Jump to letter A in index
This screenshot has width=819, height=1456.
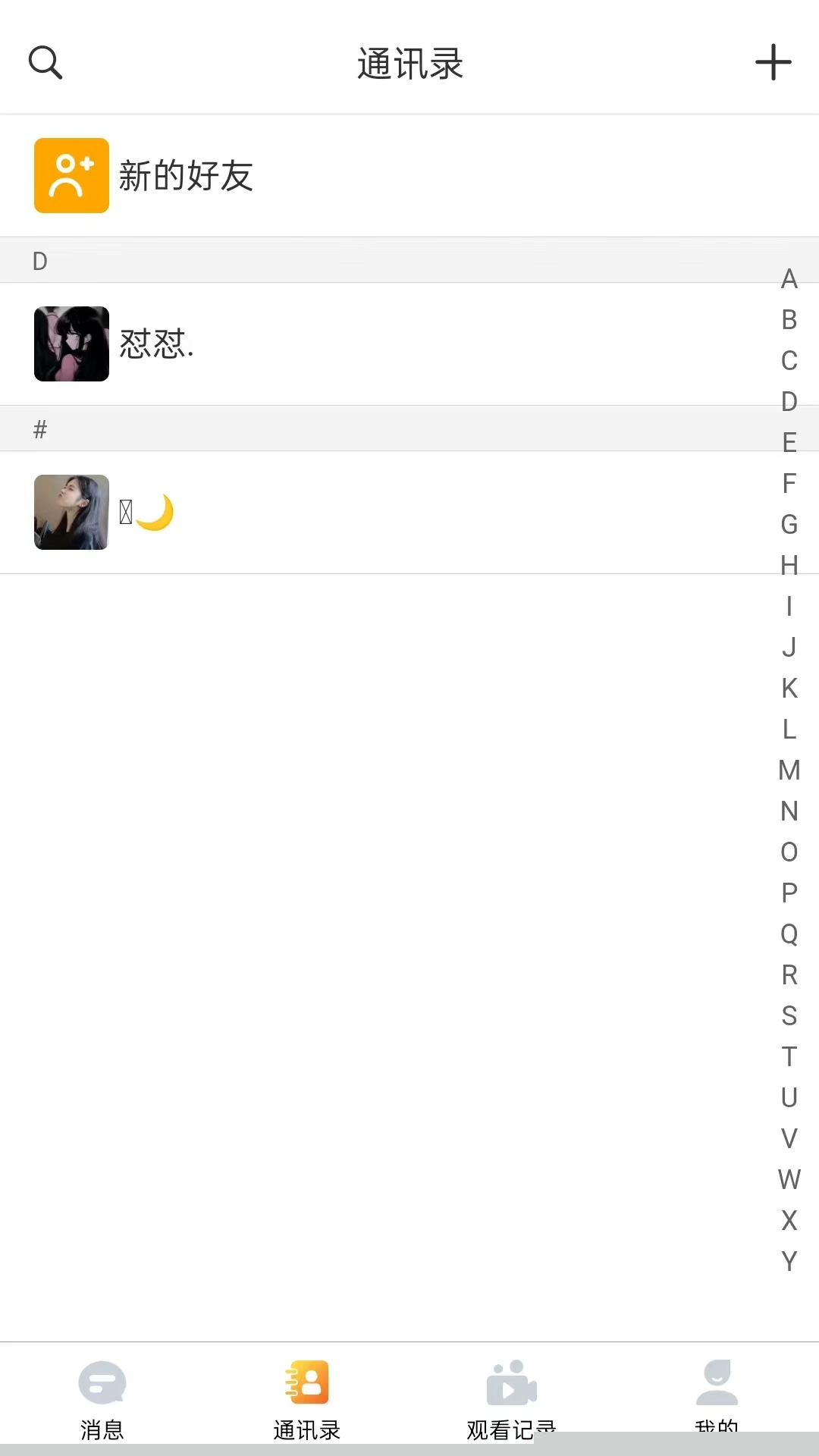tap(789, 279)
